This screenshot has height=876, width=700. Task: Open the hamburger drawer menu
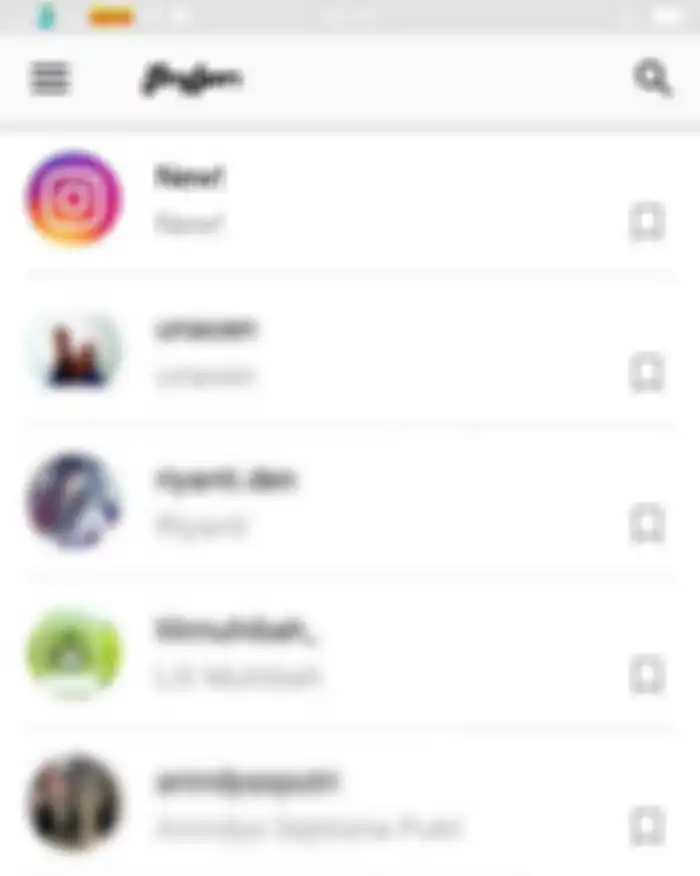point(50,78)
